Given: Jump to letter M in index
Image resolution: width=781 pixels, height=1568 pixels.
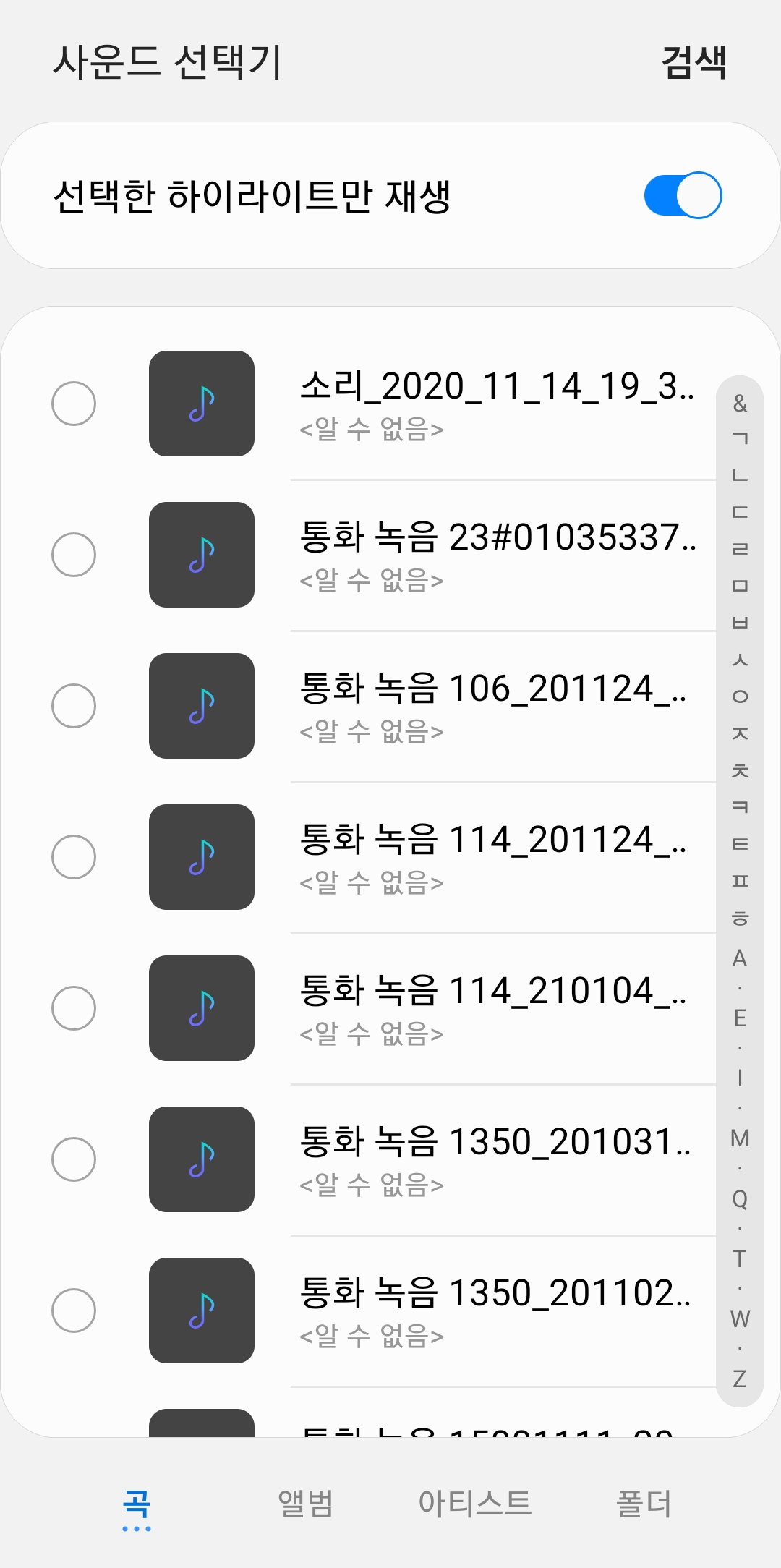Looking at the screenshot, I should (740, 1138).
